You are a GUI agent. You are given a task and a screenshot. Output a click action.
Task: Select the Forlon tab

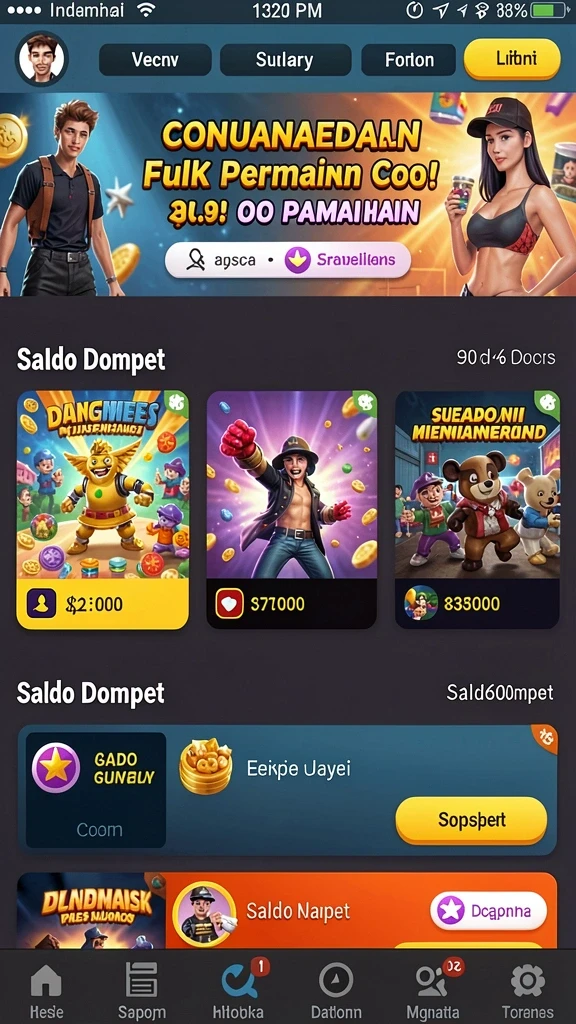tap(409, 60)
